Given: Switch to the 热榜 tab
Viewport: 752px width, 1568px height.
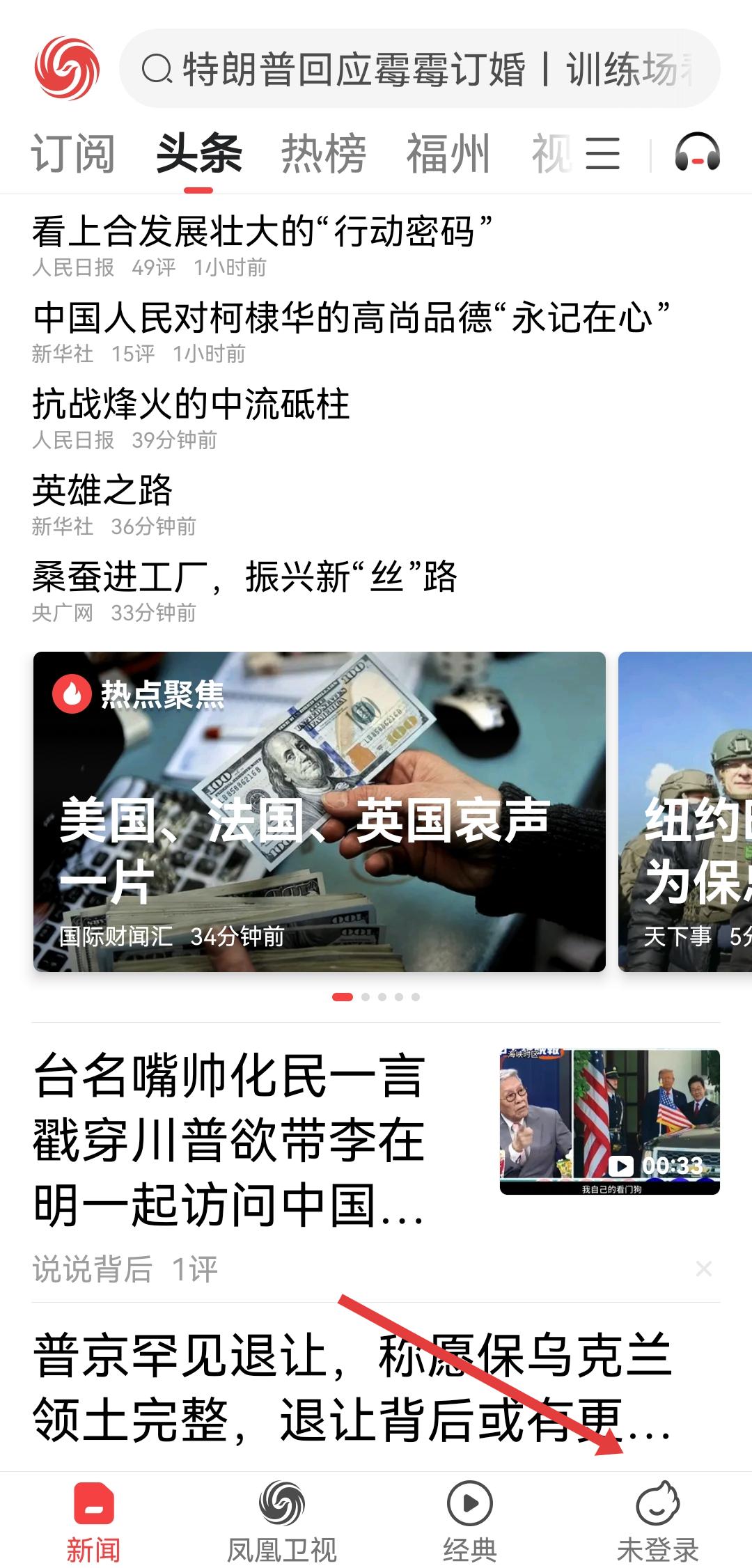Looking at the screenshot, I should click(323, 154).
